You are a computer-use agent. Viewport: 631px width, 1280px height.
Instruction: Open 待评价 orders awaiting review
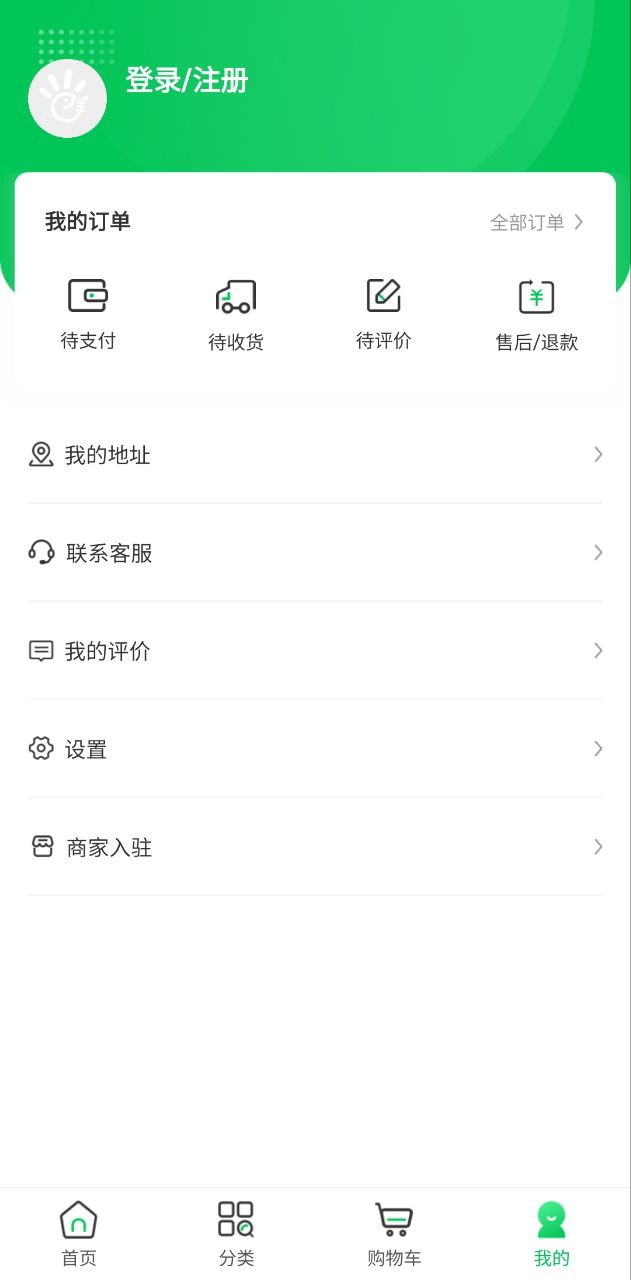point(384,313)
